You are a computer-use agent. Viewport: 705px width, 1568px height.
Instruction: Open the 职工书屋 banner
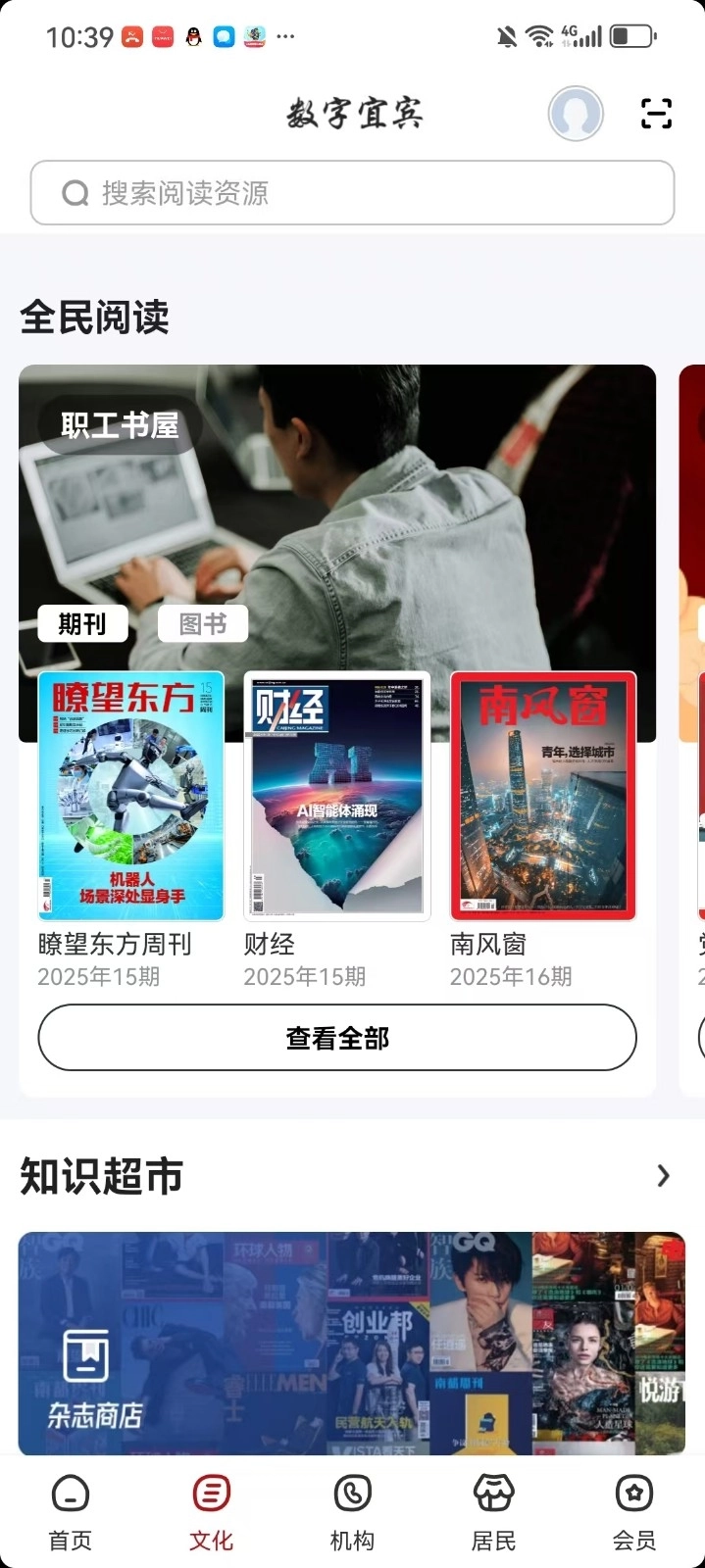(x=120, y=425)
